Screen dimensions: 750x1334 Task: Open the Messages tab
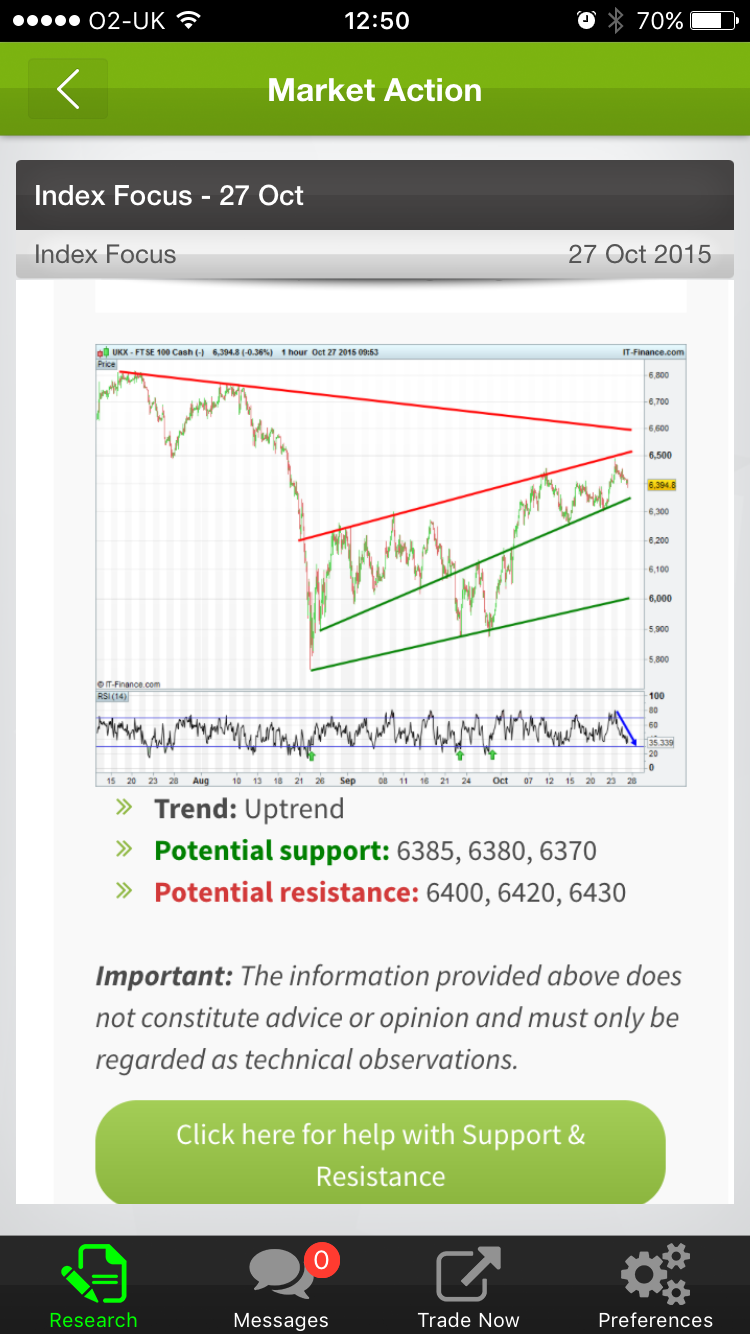281,1286
